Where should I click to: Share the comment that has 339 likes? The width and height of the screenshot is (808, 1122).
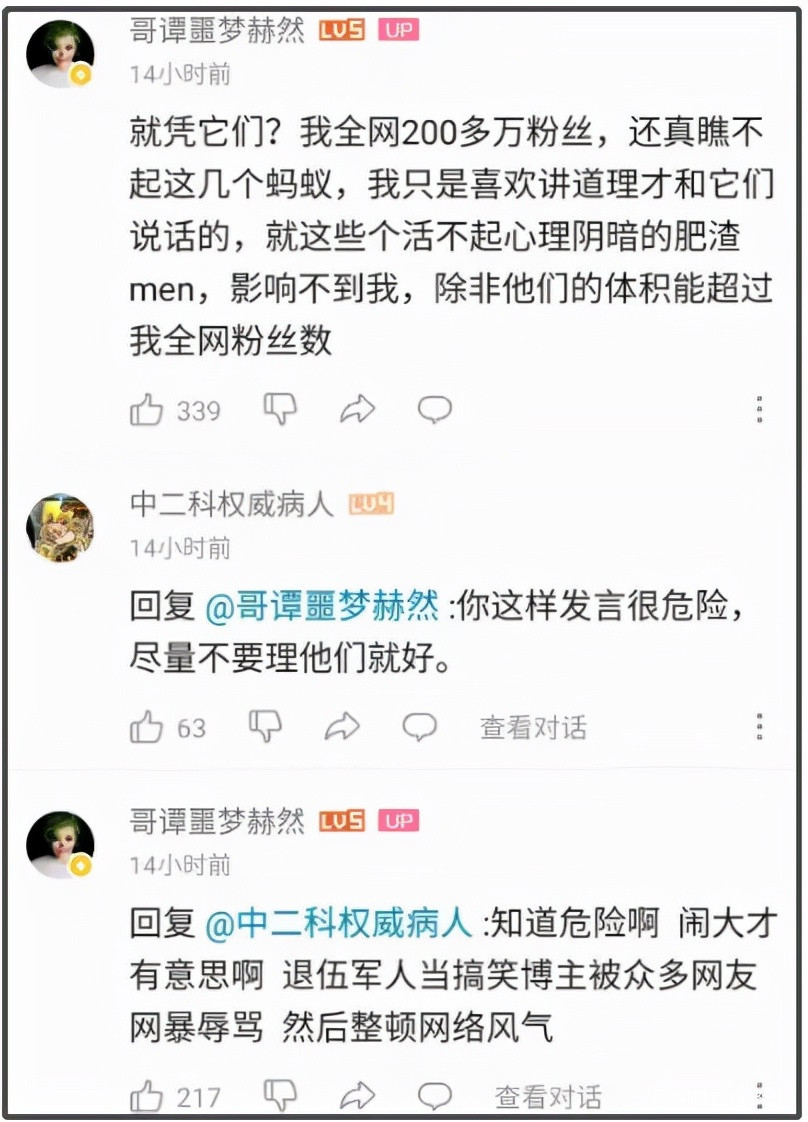[x=357, y=408]
